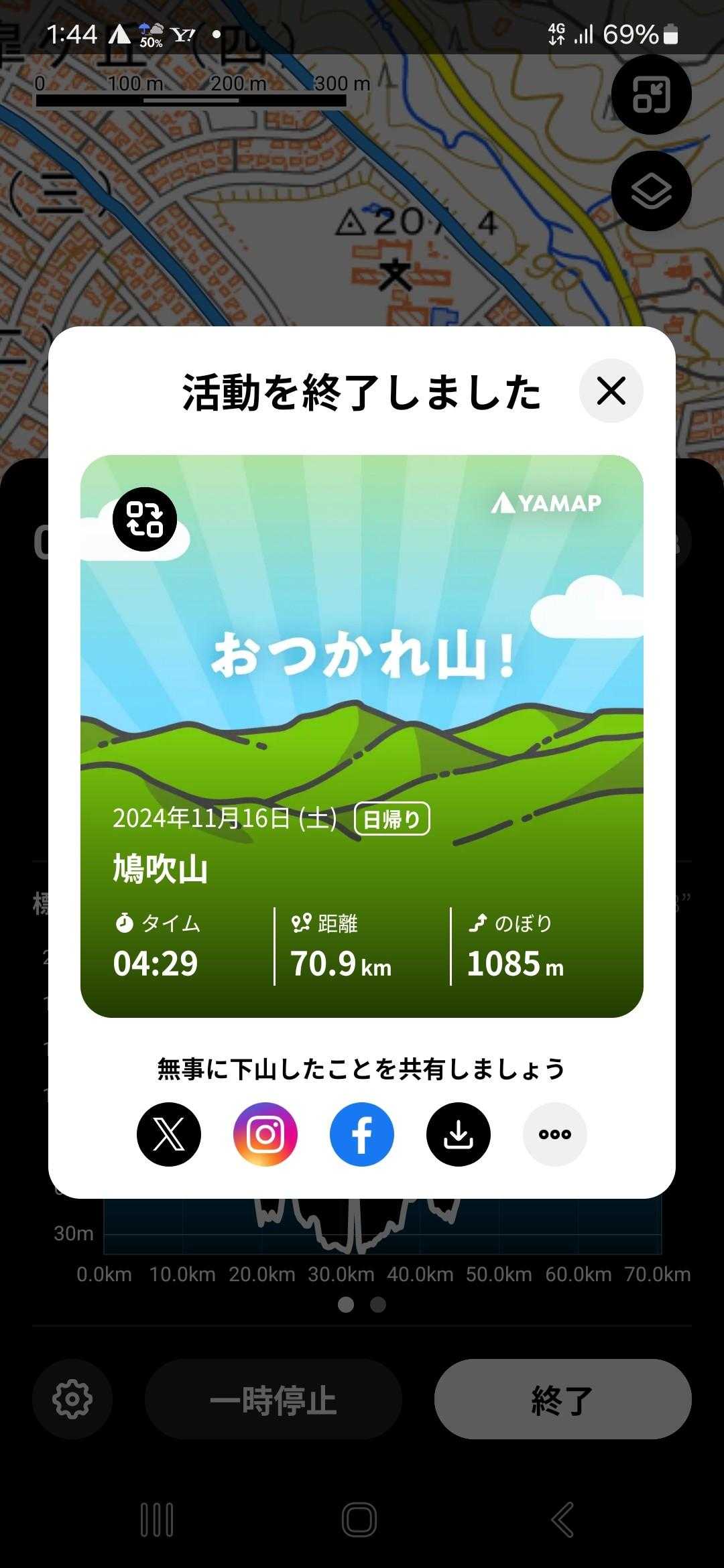Screen dimensions: 724x1568
Task: Open activity settings gear
Action: (72, 1399)
